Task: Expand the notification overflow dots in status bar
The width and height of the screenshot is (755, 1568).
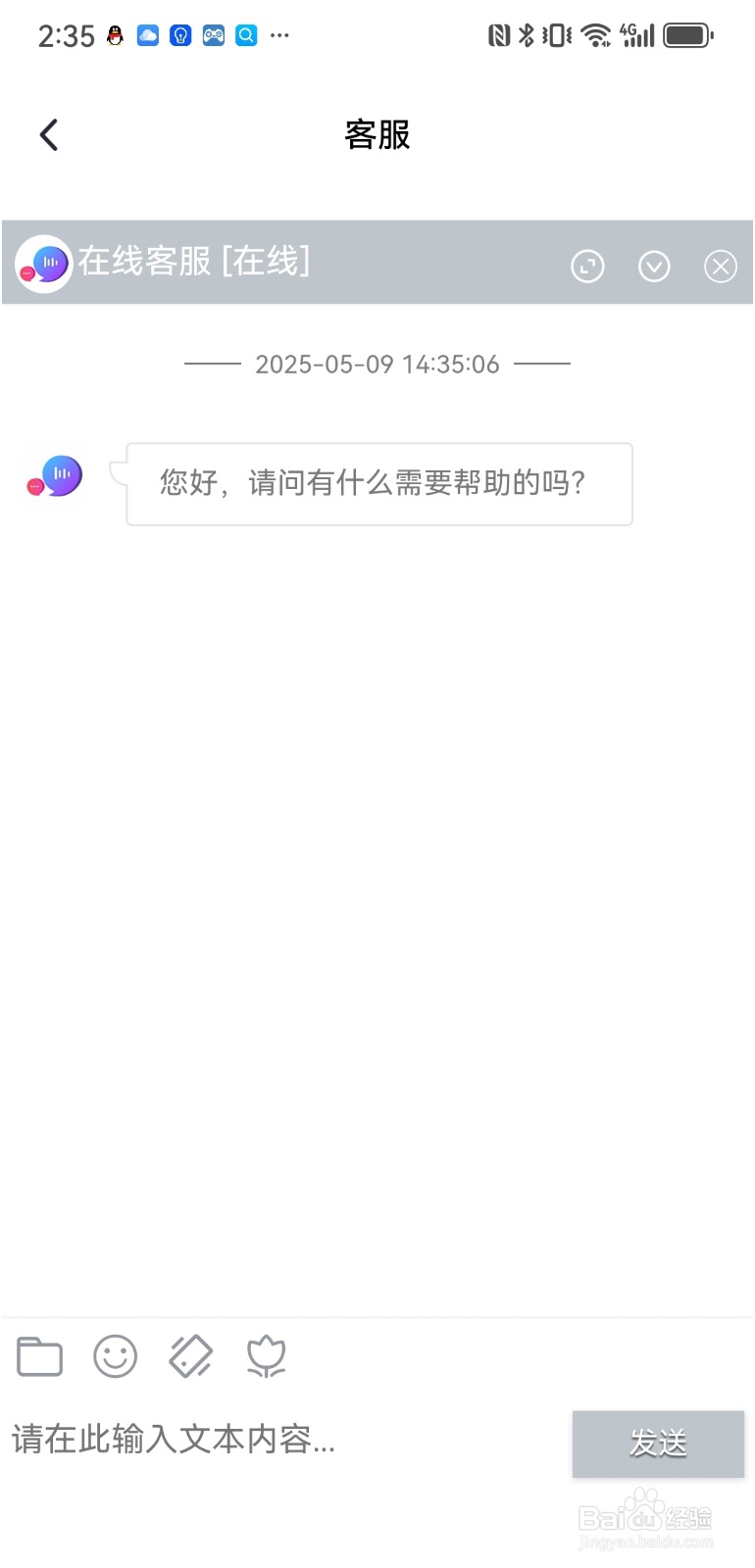Action: [279, 35]
